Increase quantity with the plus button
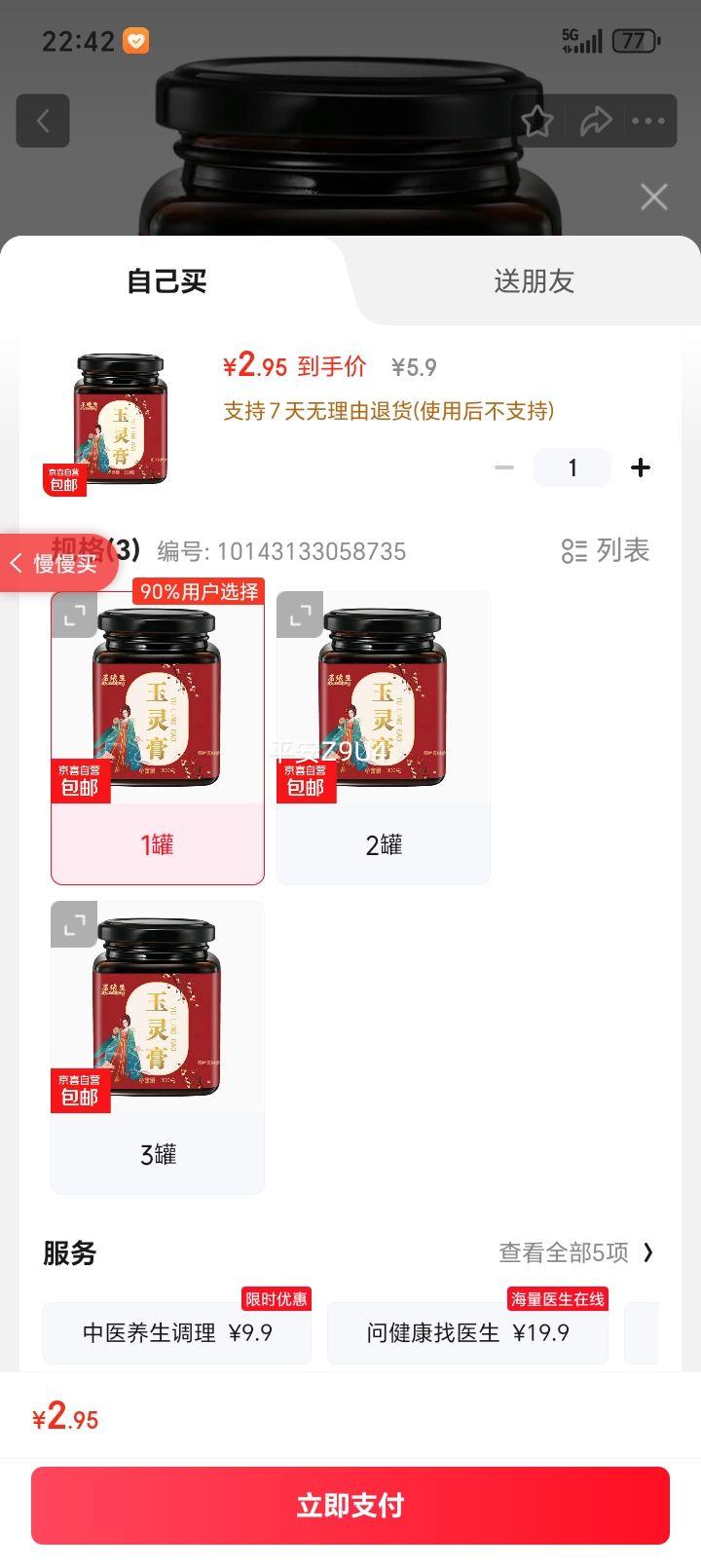The height and width of the screenshot is (1568, 701). (641, 467)
